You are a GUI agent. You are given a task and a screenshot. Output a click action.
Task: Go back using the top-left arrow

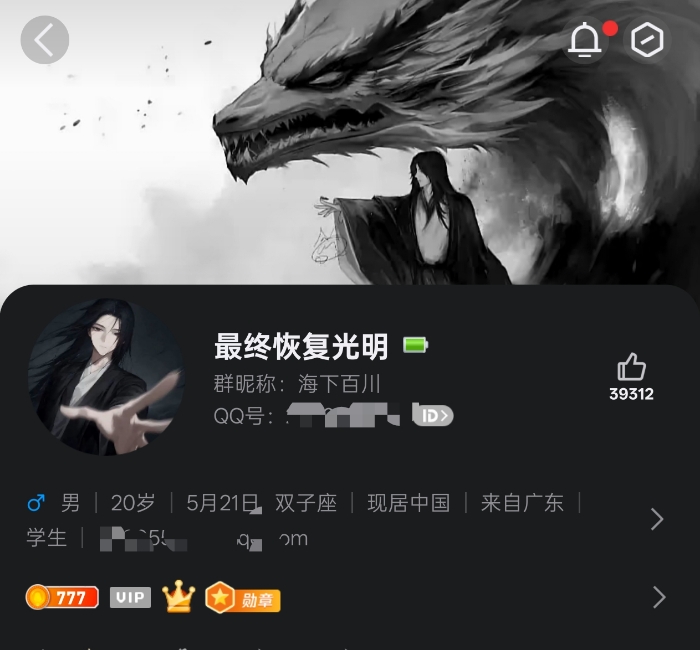tap(45, 40)
